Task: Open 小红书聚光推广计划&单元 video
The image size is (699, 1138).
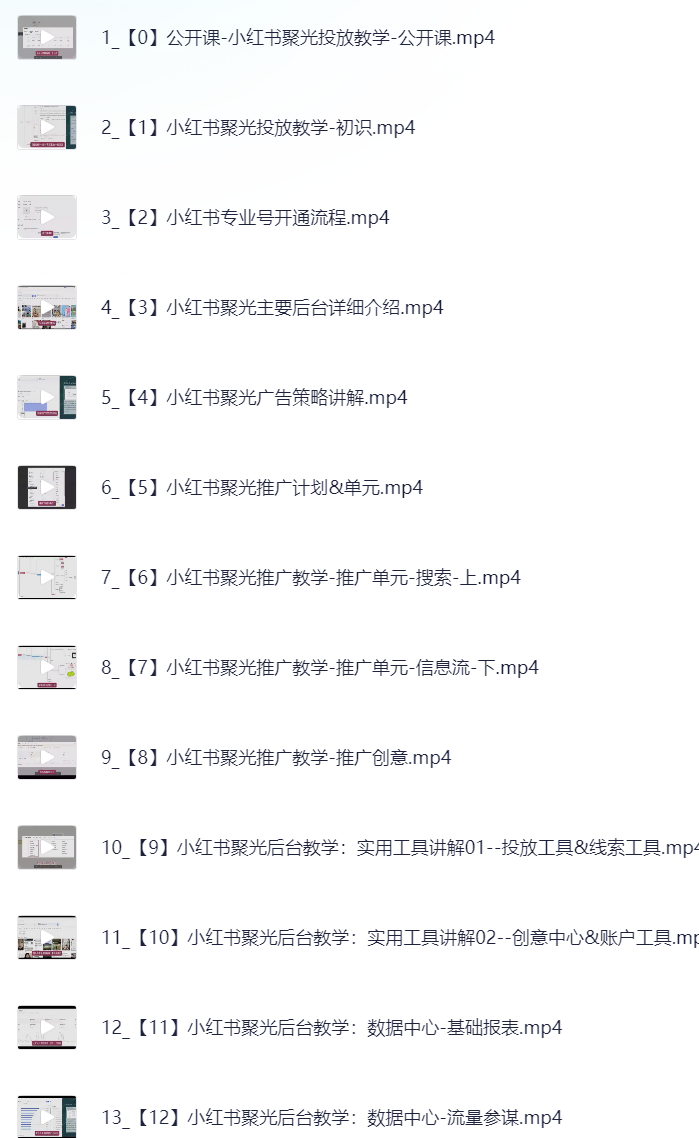Action: [262, 488]
